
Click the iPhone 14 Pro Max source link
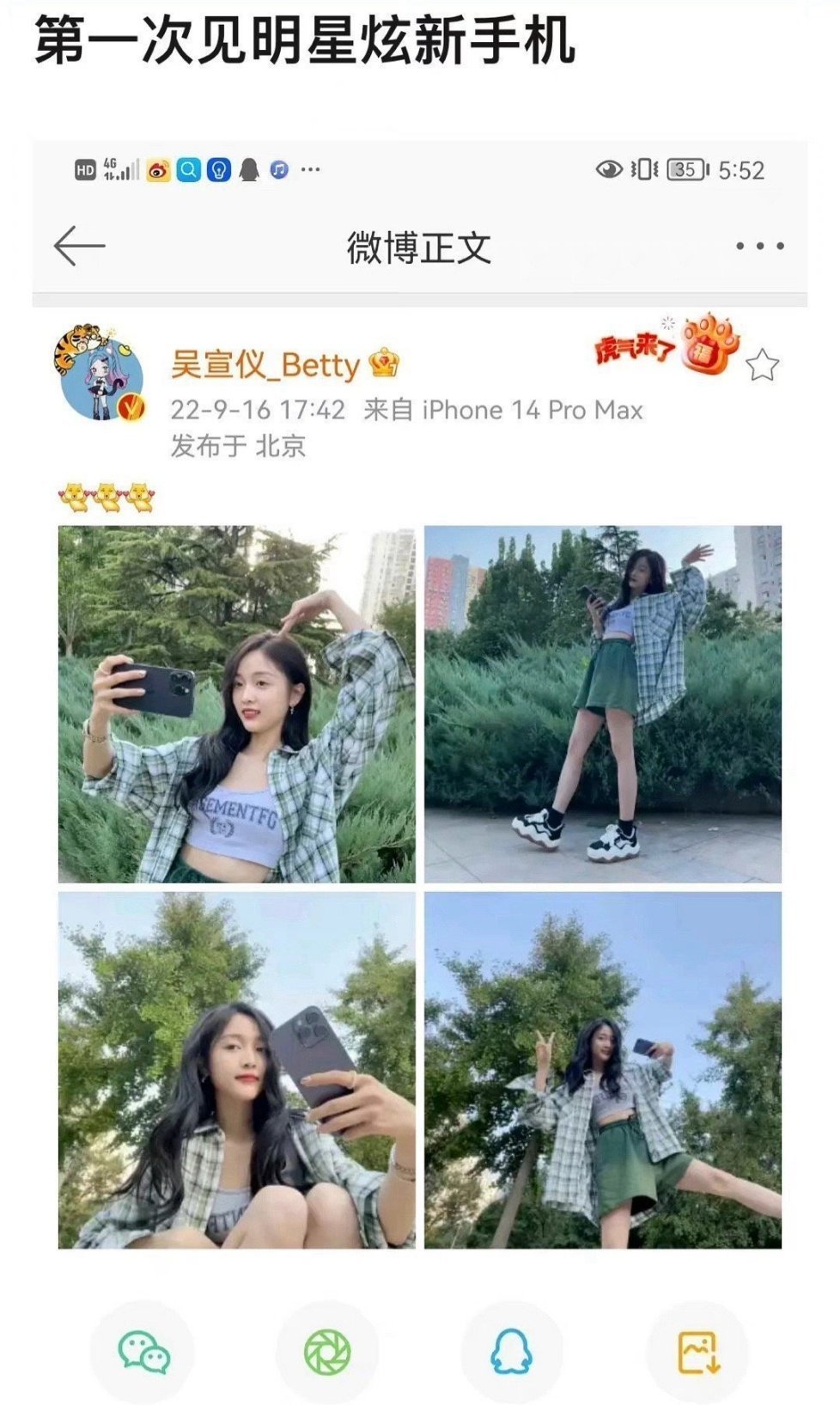pyautogui.click(x=533, y=411)
